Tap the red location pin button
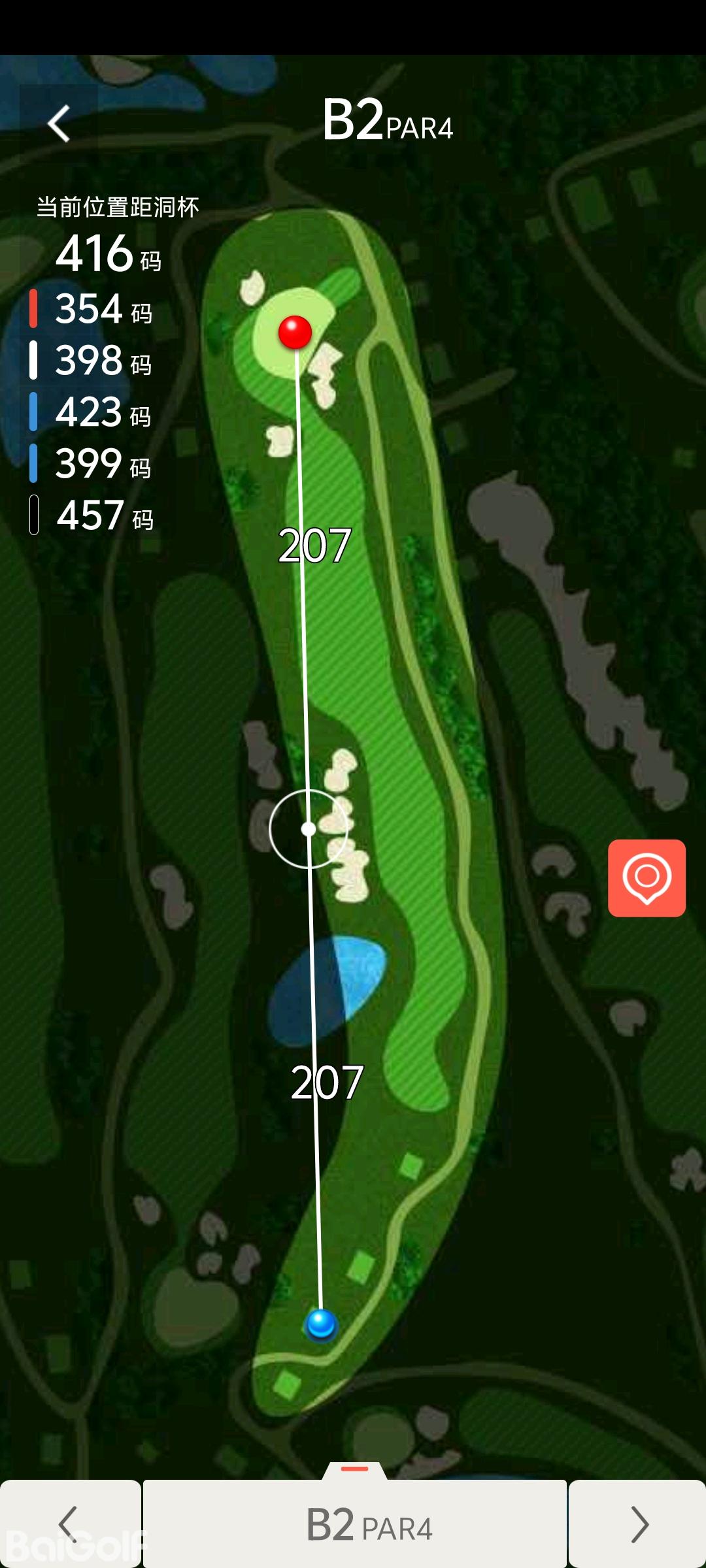The height and width of the screenshot is (1568, 706). click(x=647, y=877)
